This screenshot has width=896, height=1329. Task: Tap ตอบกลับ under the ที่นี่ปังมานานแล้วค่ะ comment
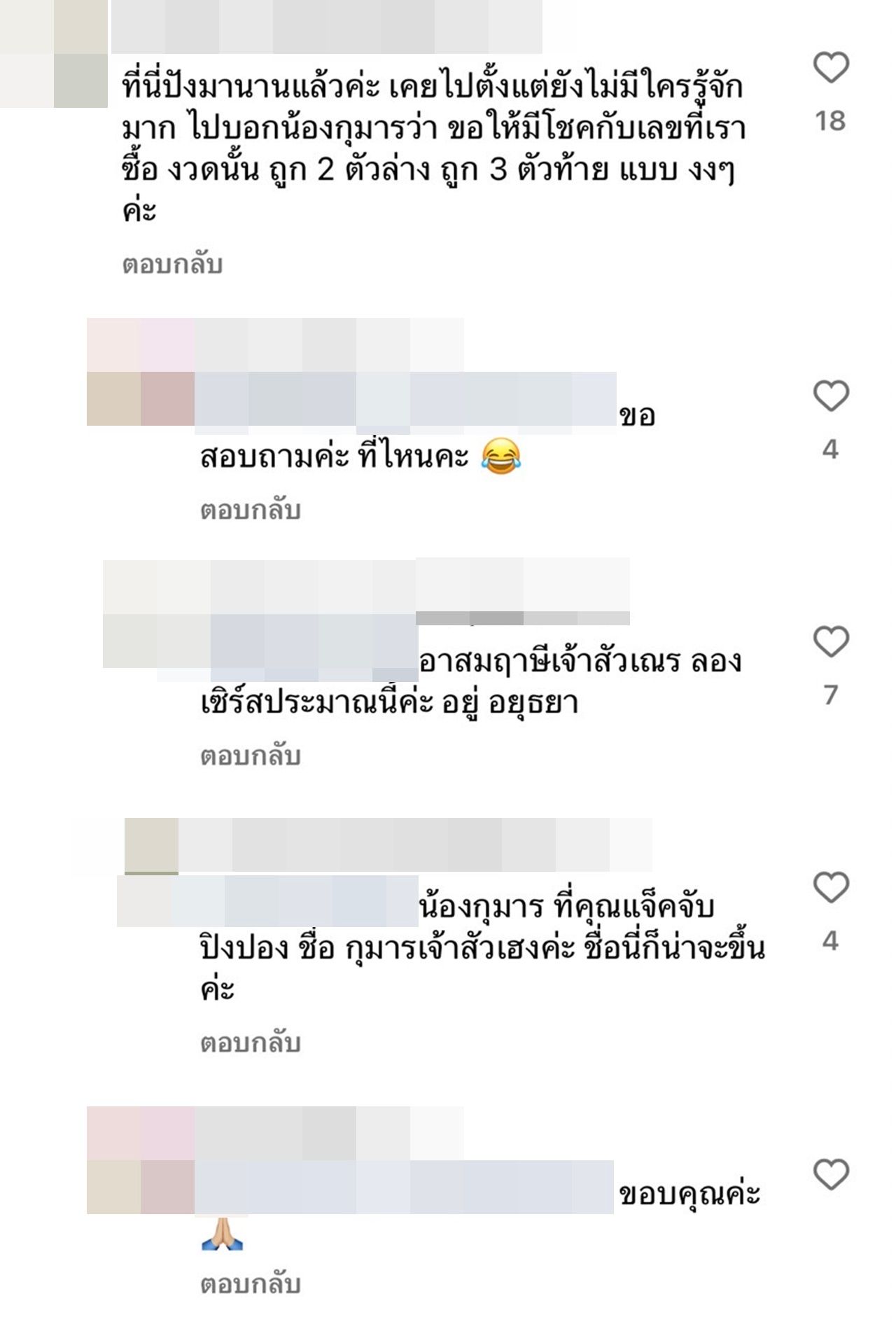(172, 264)
